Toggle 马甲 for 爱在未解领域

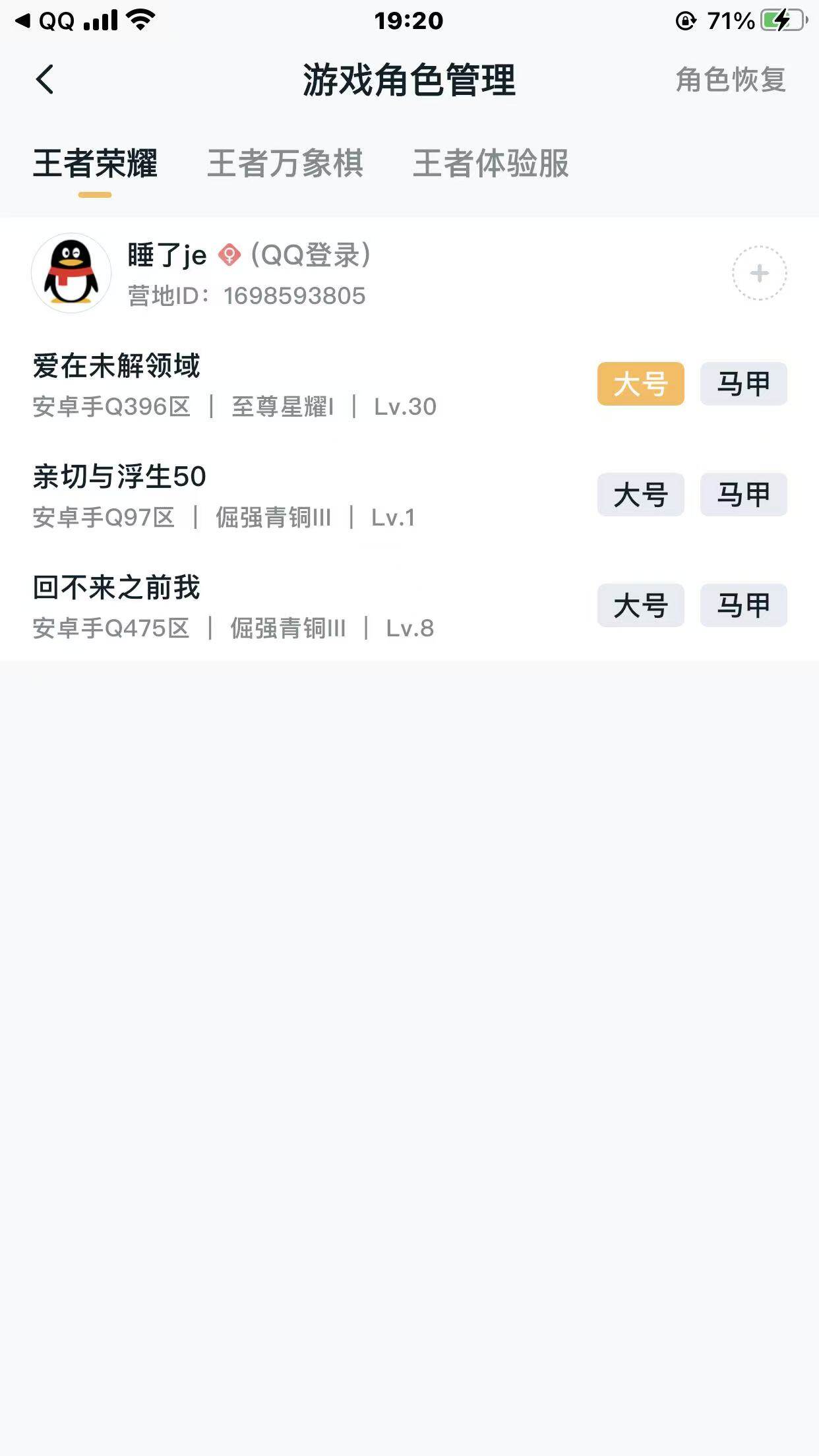743,384
